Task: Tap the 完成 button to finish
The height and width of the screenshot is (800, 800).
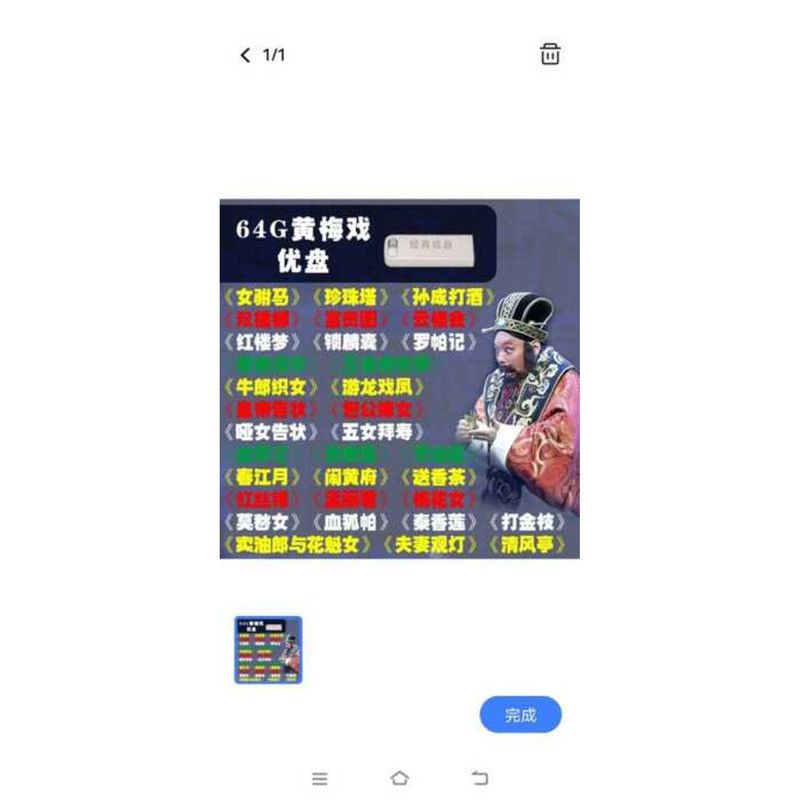Action: point(520,715)
